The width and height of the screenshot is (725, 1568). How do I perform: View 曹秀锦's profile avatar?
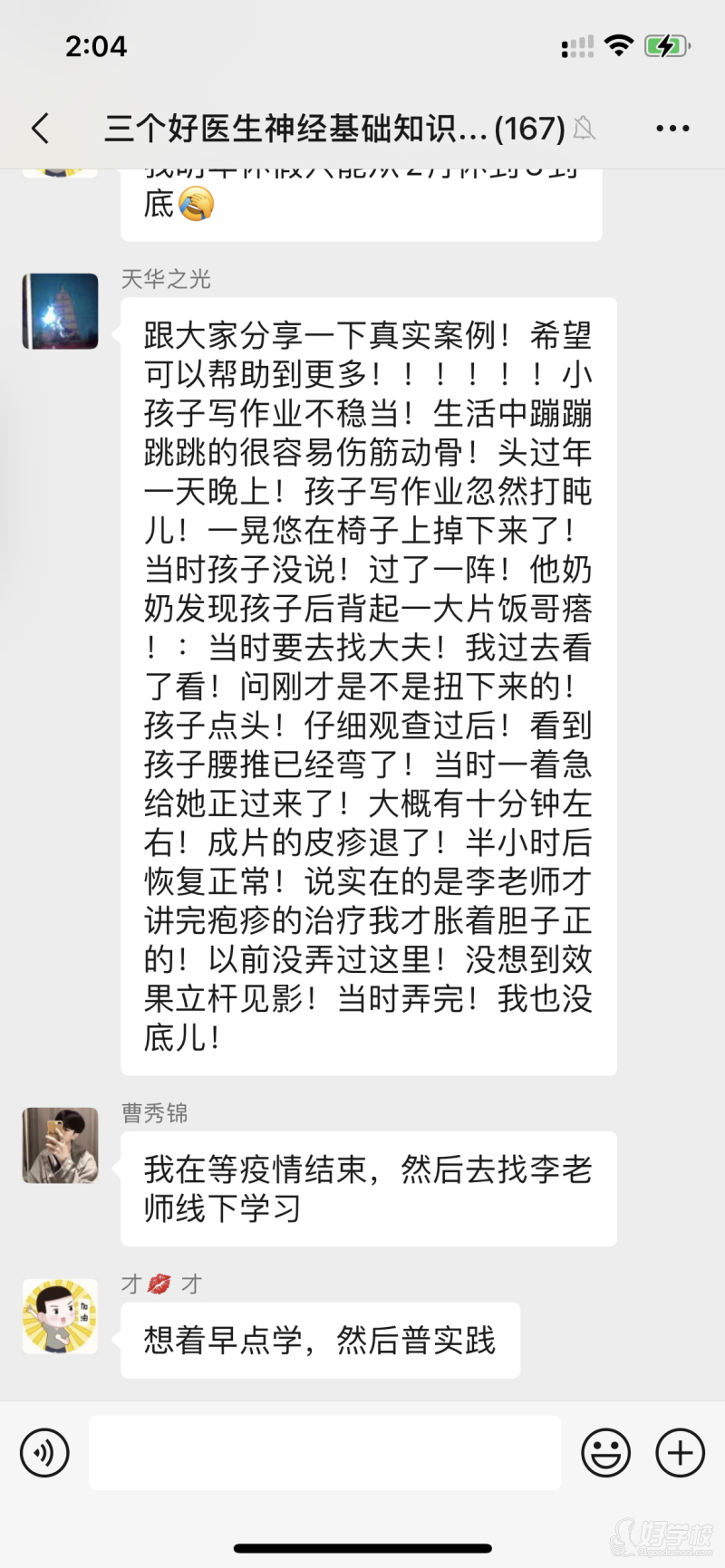(x=61, y=1145)
